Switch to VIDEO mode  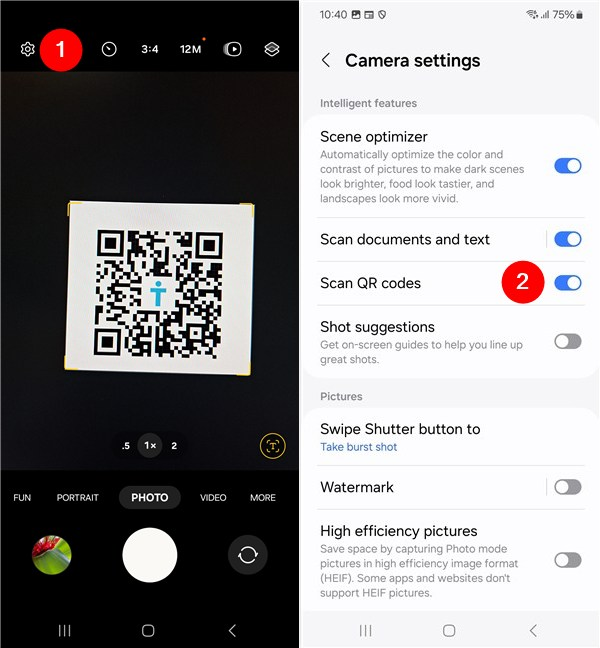click(x=213, y=498)
